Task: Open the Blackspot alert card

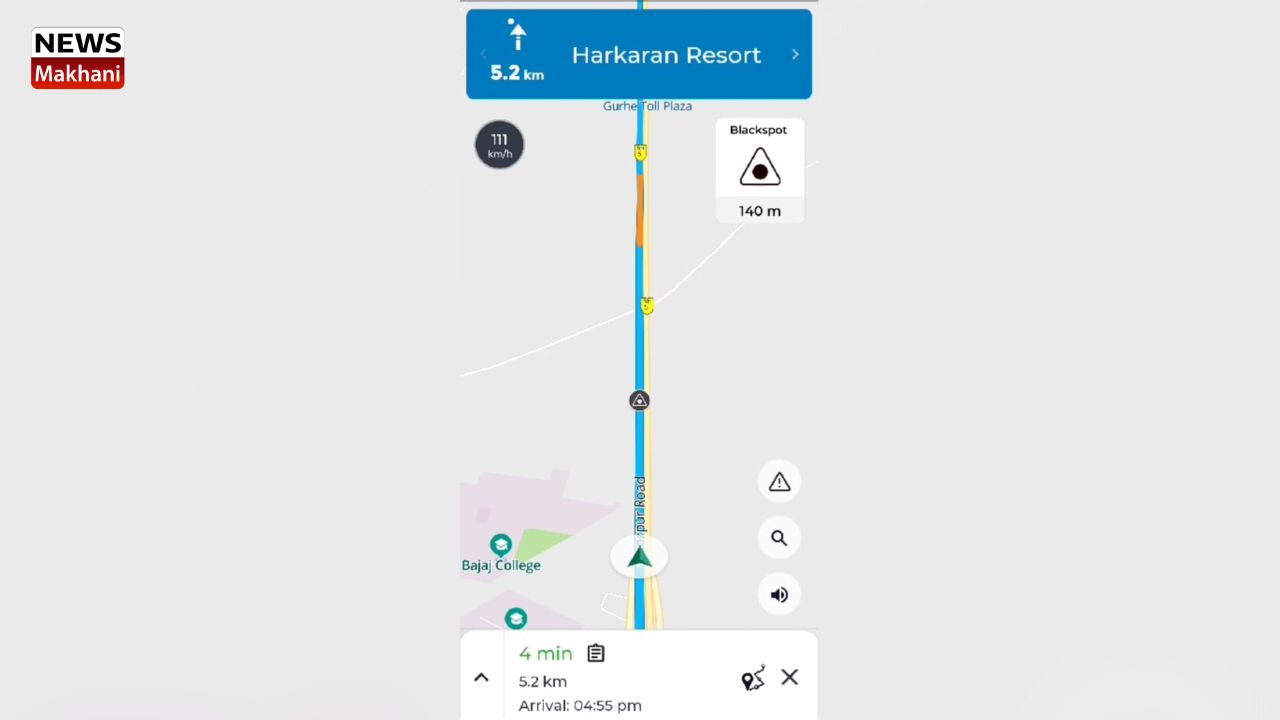Action: [x=759, y=170]
